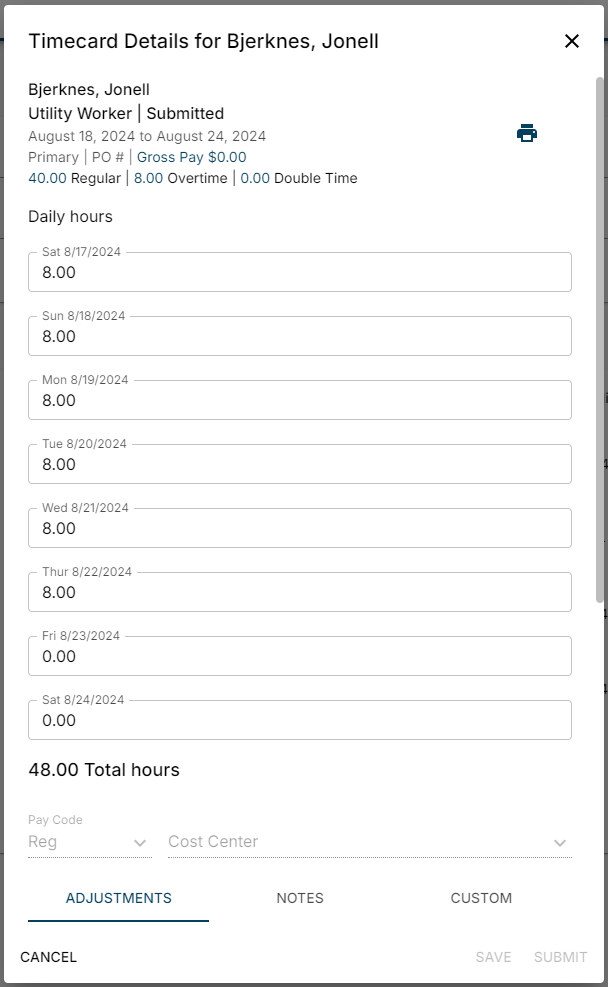Save the timecard changes
The height and width of the screenshot is (987, 608).
pos(493,957)
